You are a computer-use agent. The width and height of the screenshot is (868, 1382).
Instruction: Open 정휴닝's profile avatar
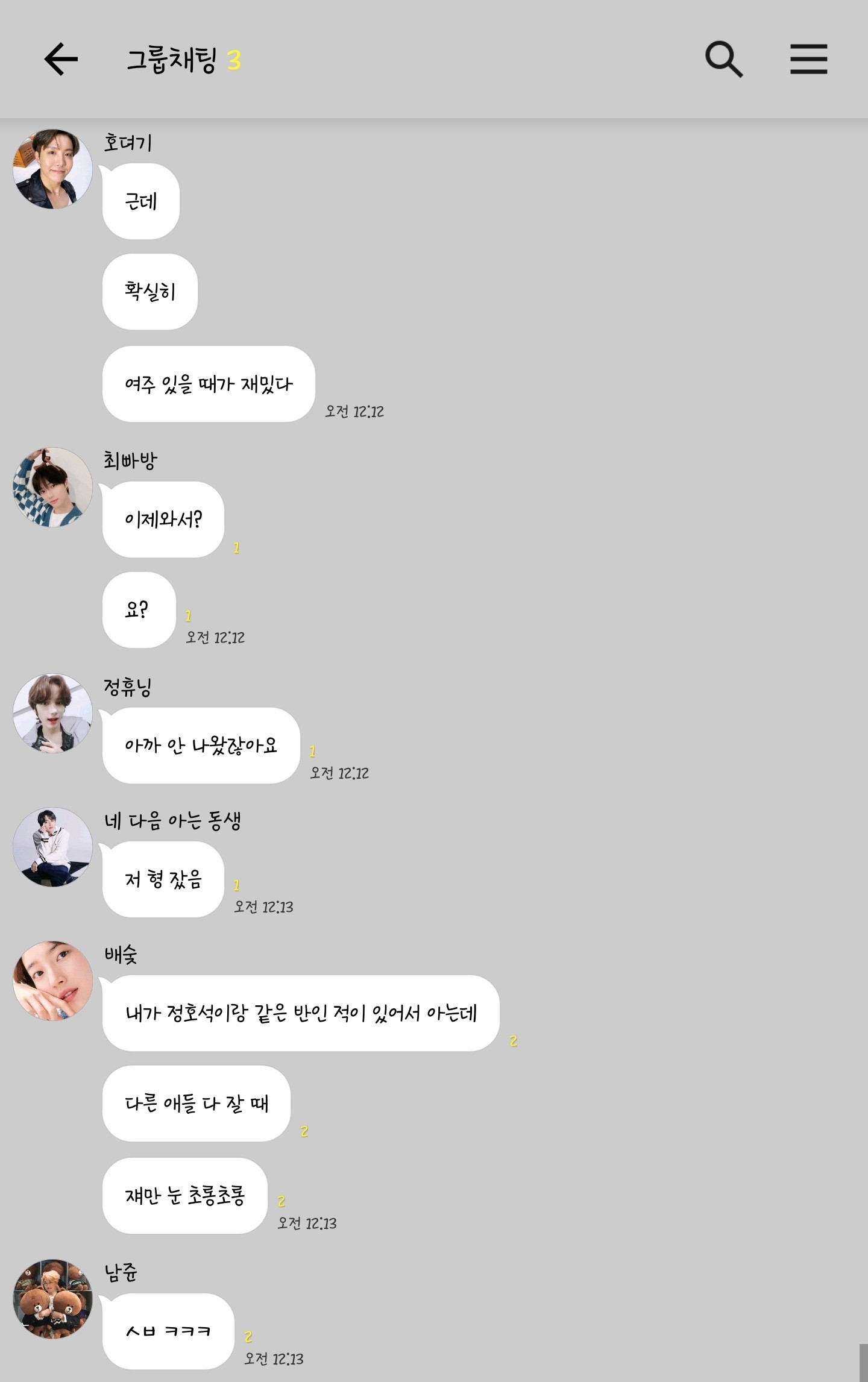[52, 714]
